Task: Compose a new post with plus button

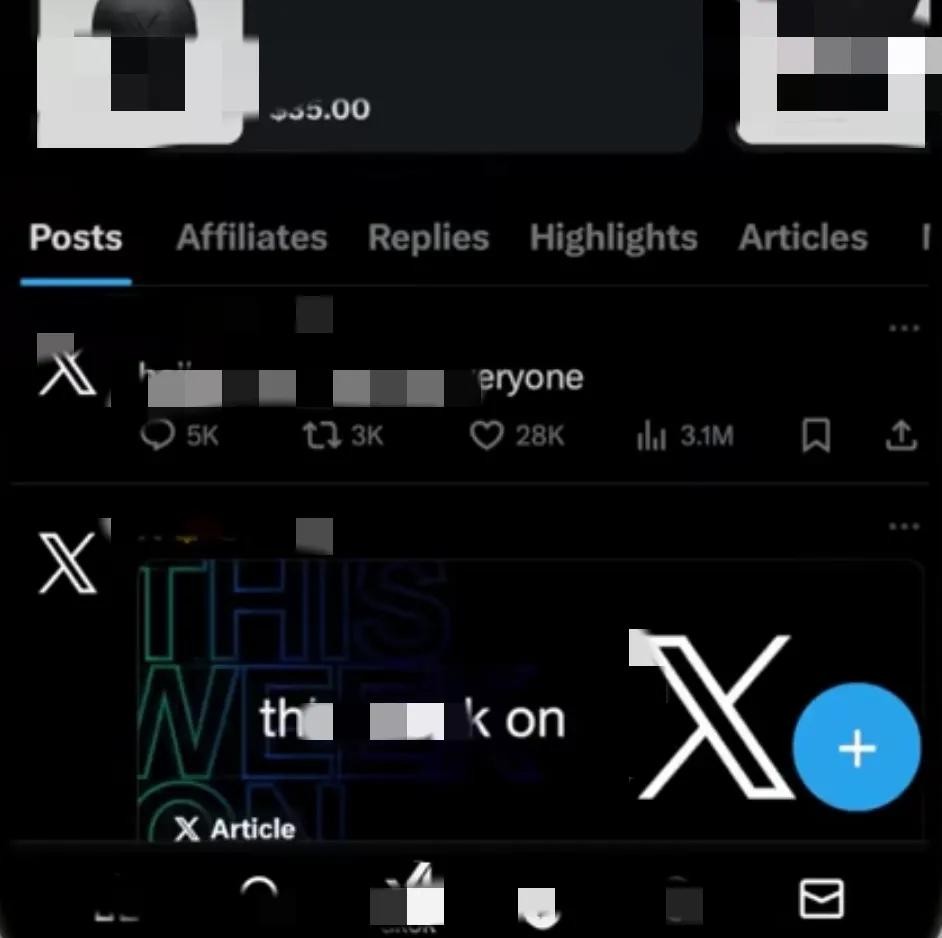Action: point(856,748)
